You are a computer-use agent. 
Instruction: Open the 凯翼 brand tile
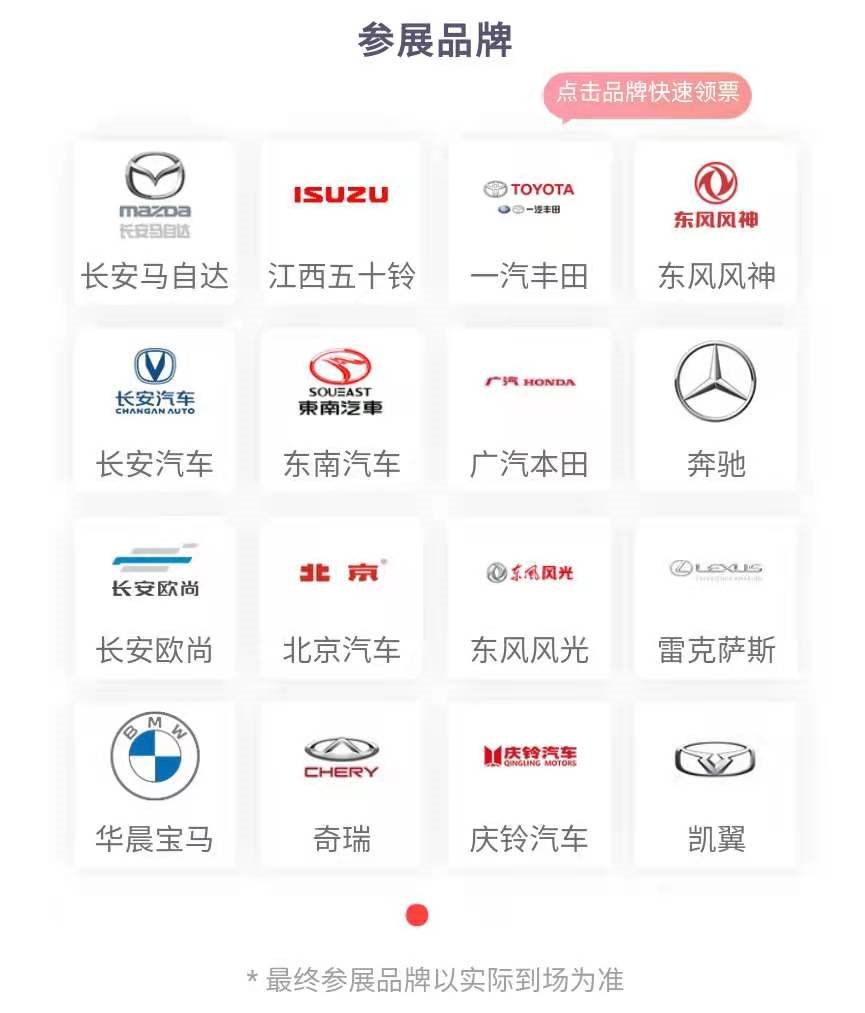pos(716,785)
